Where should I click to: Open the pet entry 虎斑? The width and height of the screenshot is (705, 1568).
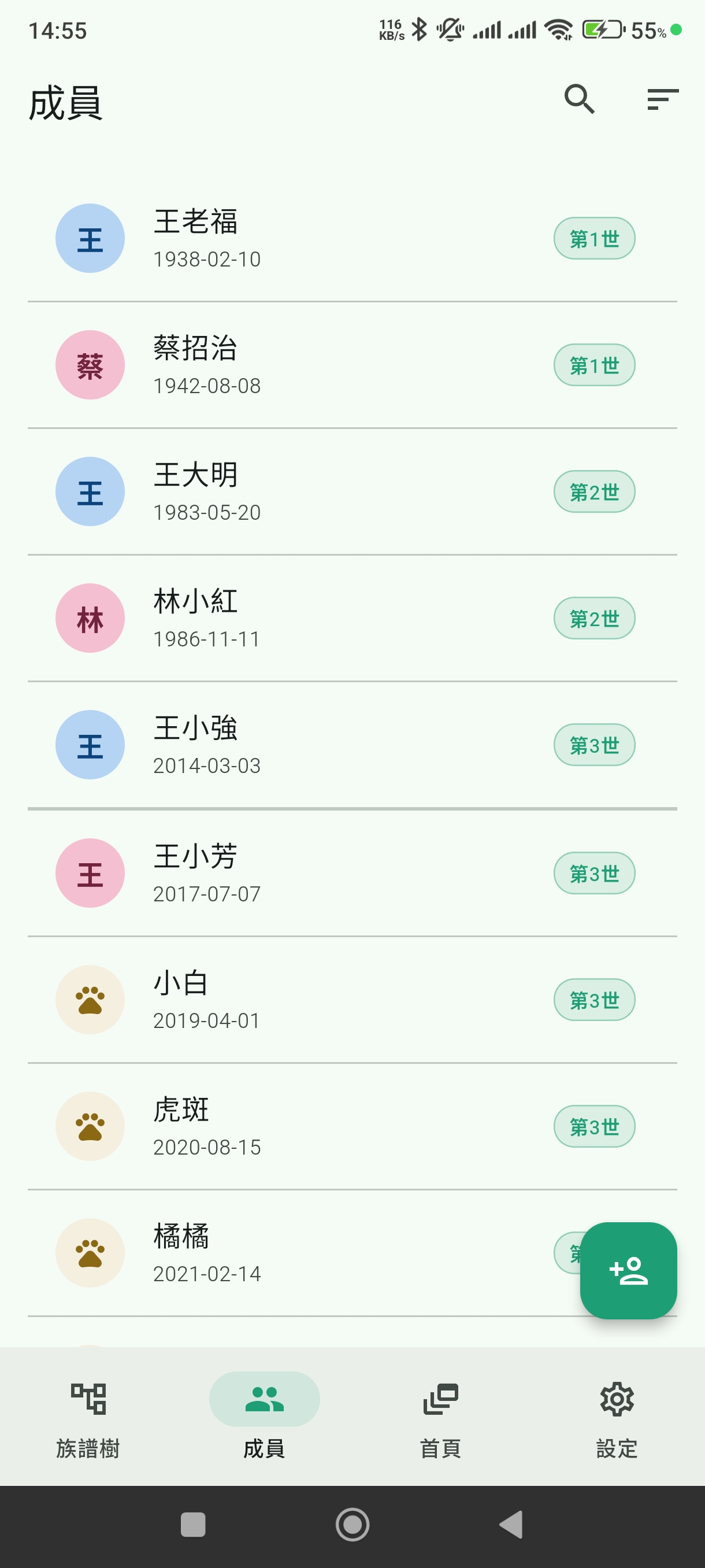coord(352,1126)
